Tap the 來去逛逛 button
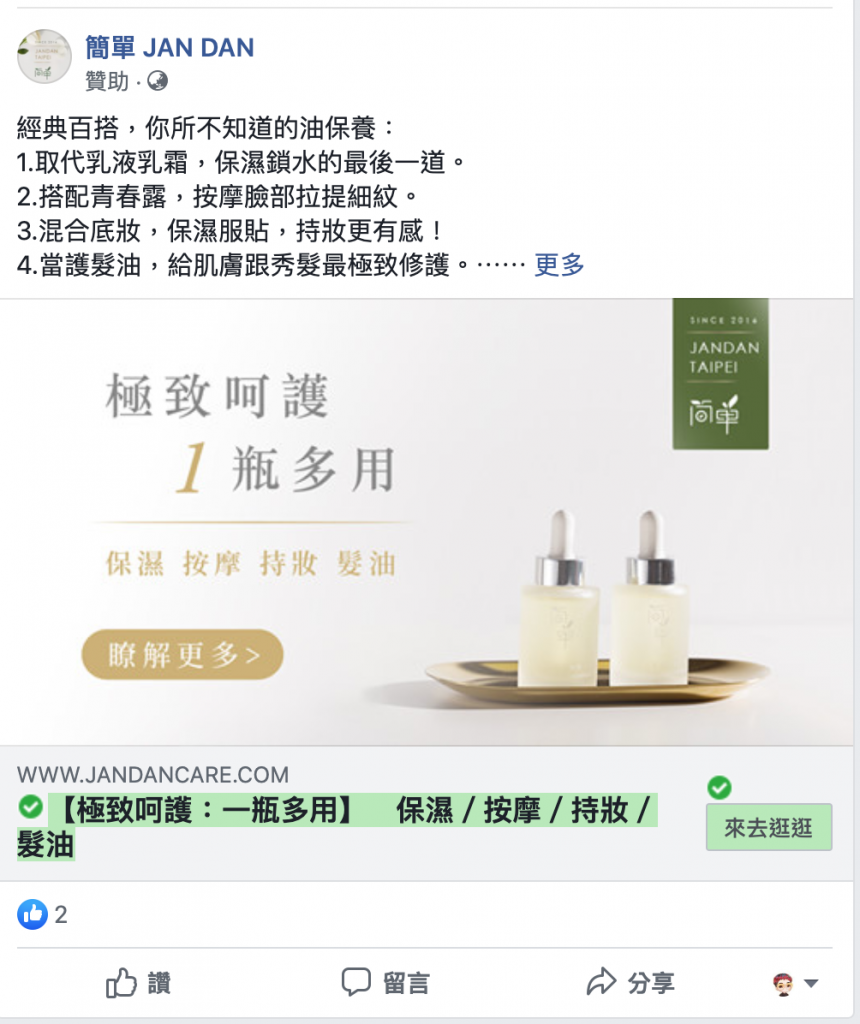The width and height of the screenshot is (860, 1024). pos(768,828)
